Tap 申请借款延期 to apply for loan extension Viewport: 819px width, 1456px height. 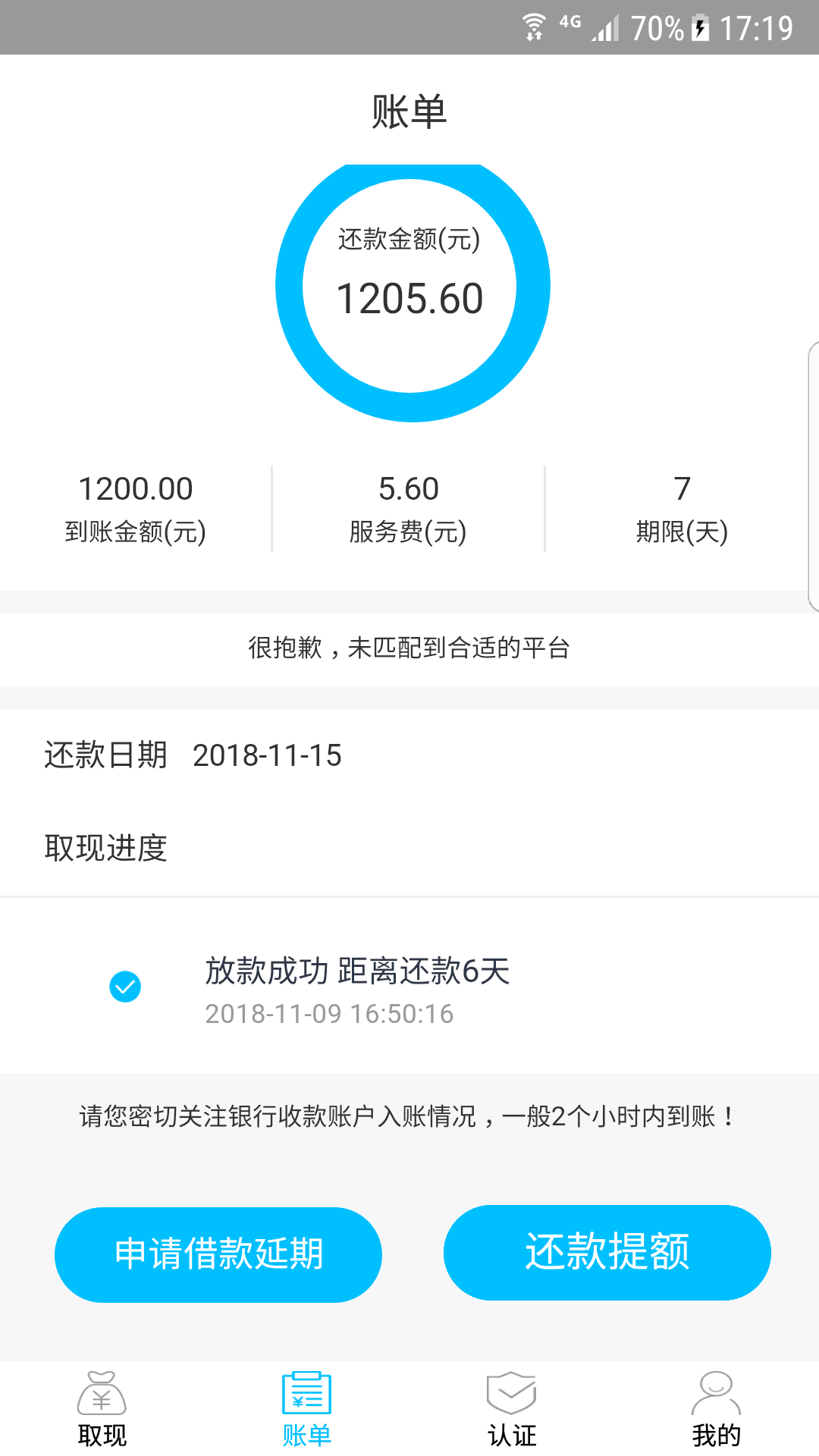218,1254
